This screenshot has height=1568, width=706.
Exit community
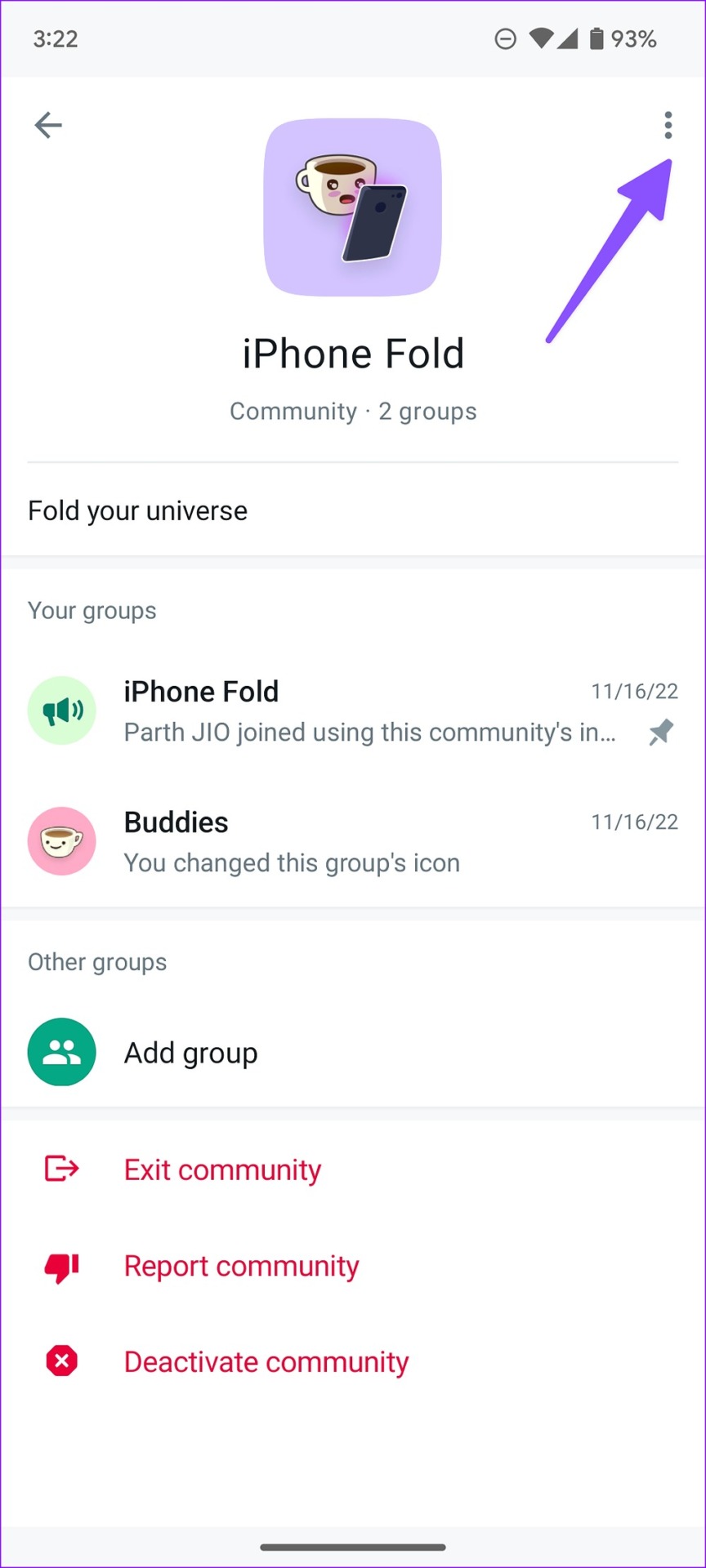pyautogui.click(x=222, y=1169)
